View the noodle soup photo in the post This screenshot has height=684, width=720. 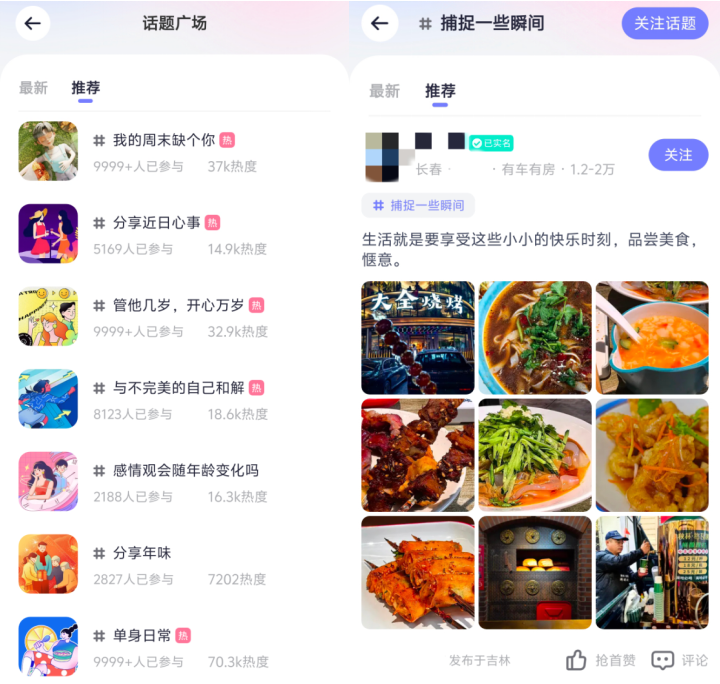click(535, 338)
